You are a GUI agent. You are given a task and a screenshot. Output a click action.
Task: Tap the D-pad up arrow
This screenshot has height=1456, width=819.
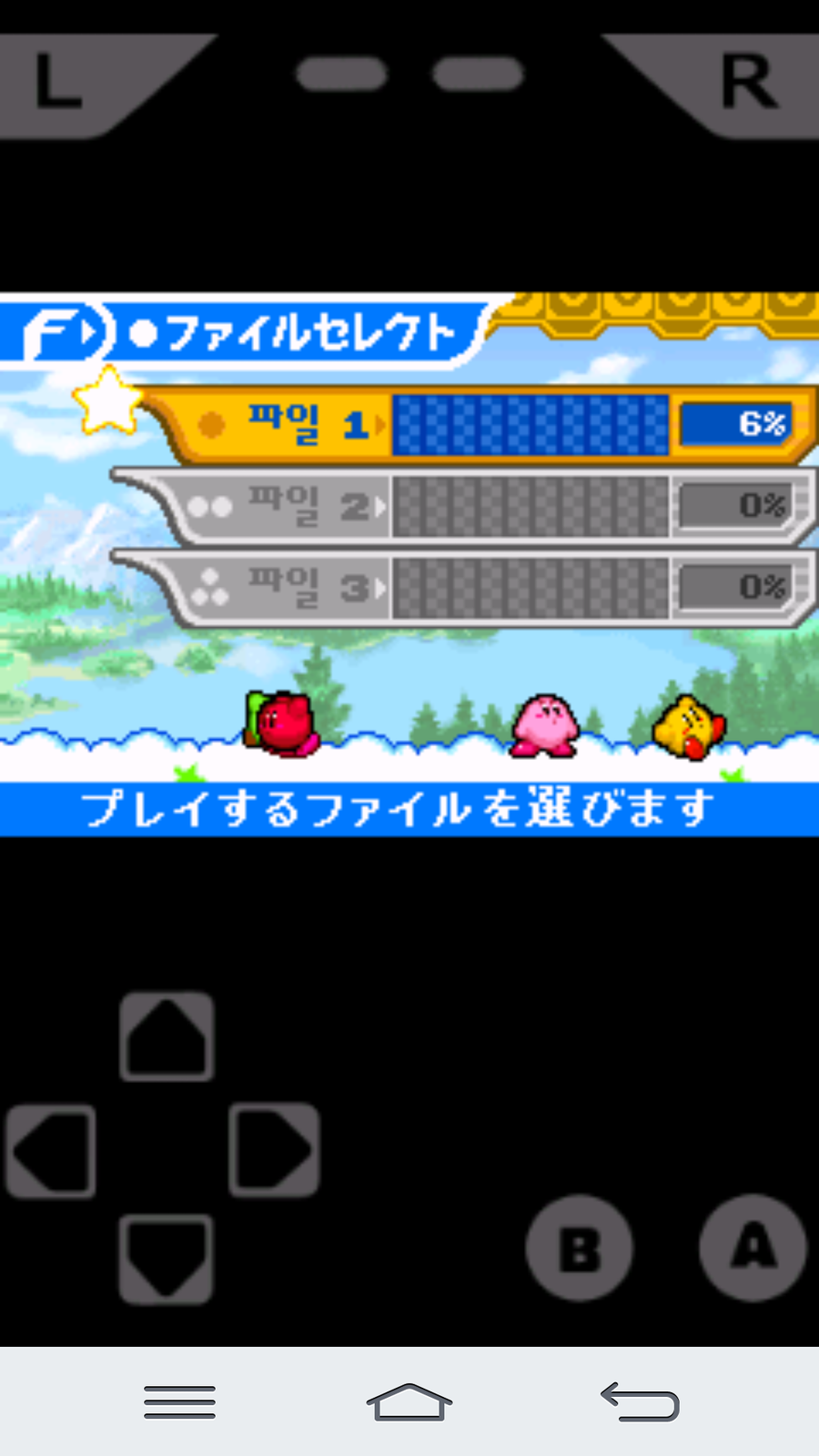click(x=167, y=1037)
